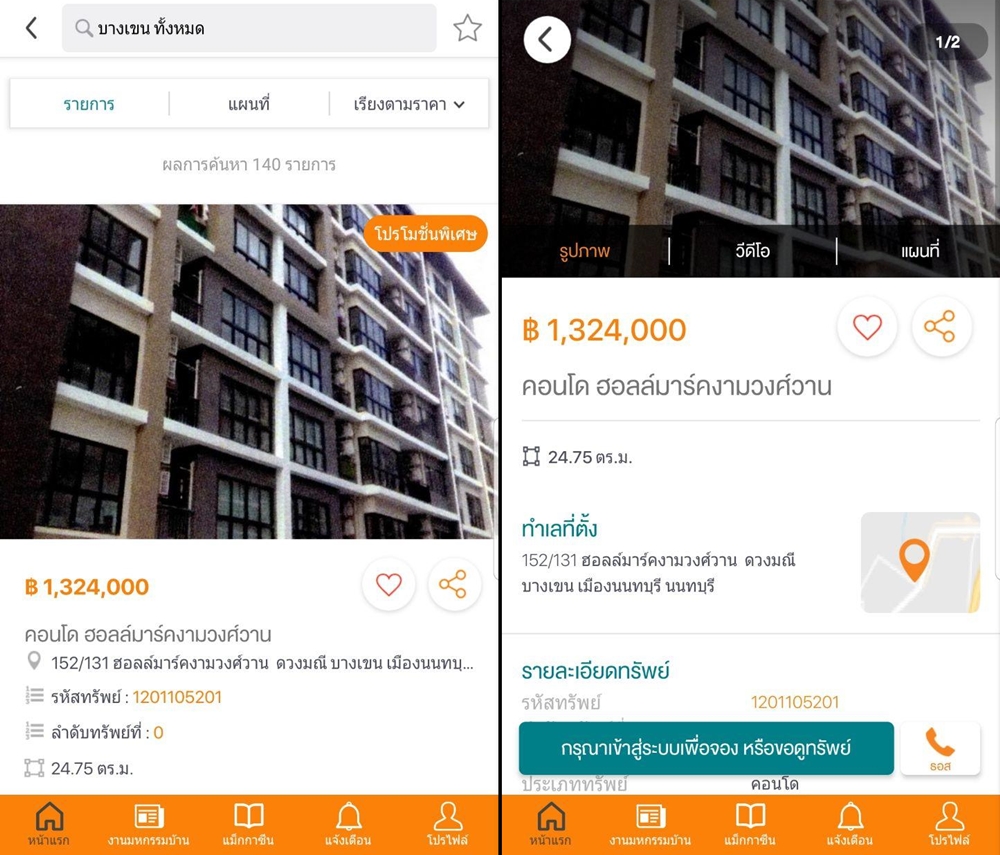
Task: Switch to the รูปภาพ photos tab
Action: tap(585, 251)
